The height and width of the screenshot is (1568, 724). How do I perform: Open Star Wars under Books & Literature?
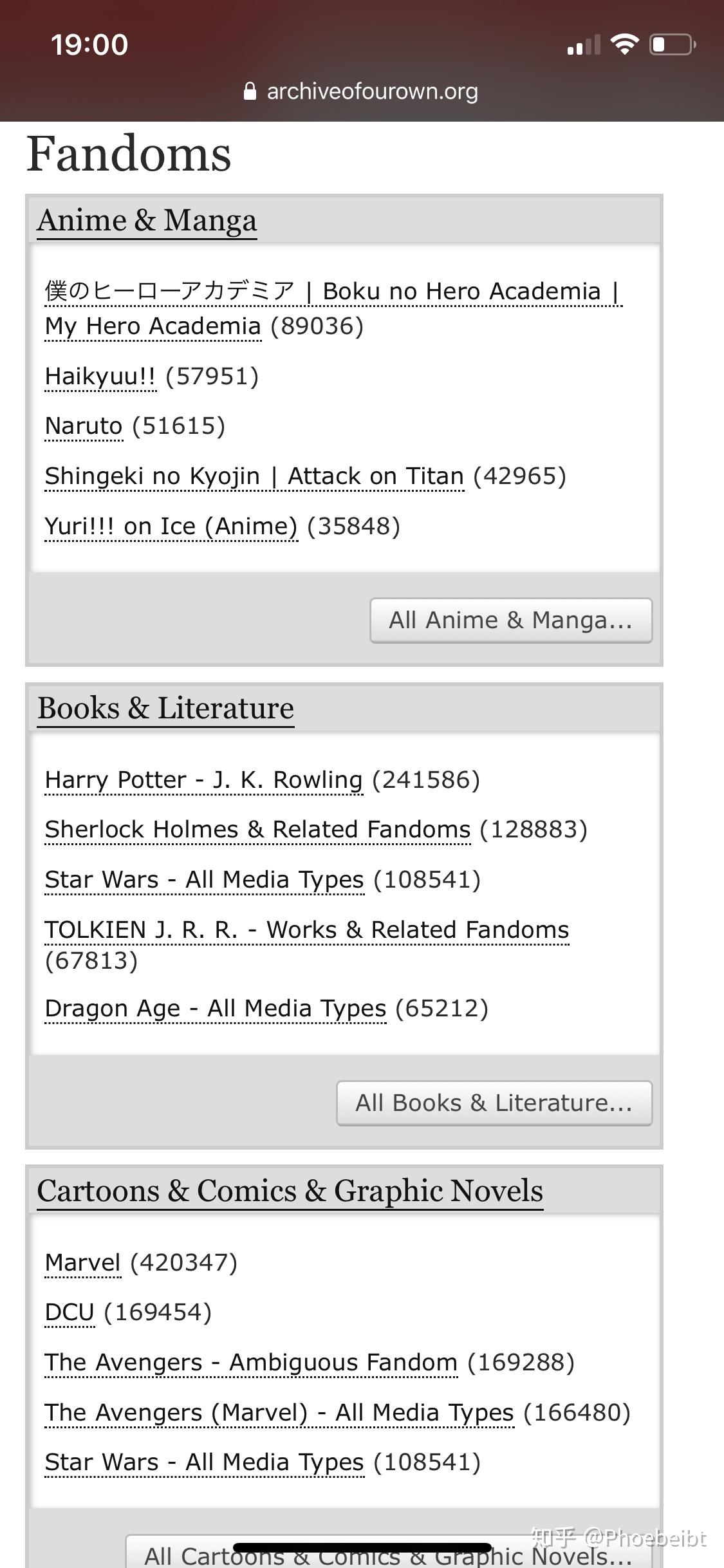(205, 880)
